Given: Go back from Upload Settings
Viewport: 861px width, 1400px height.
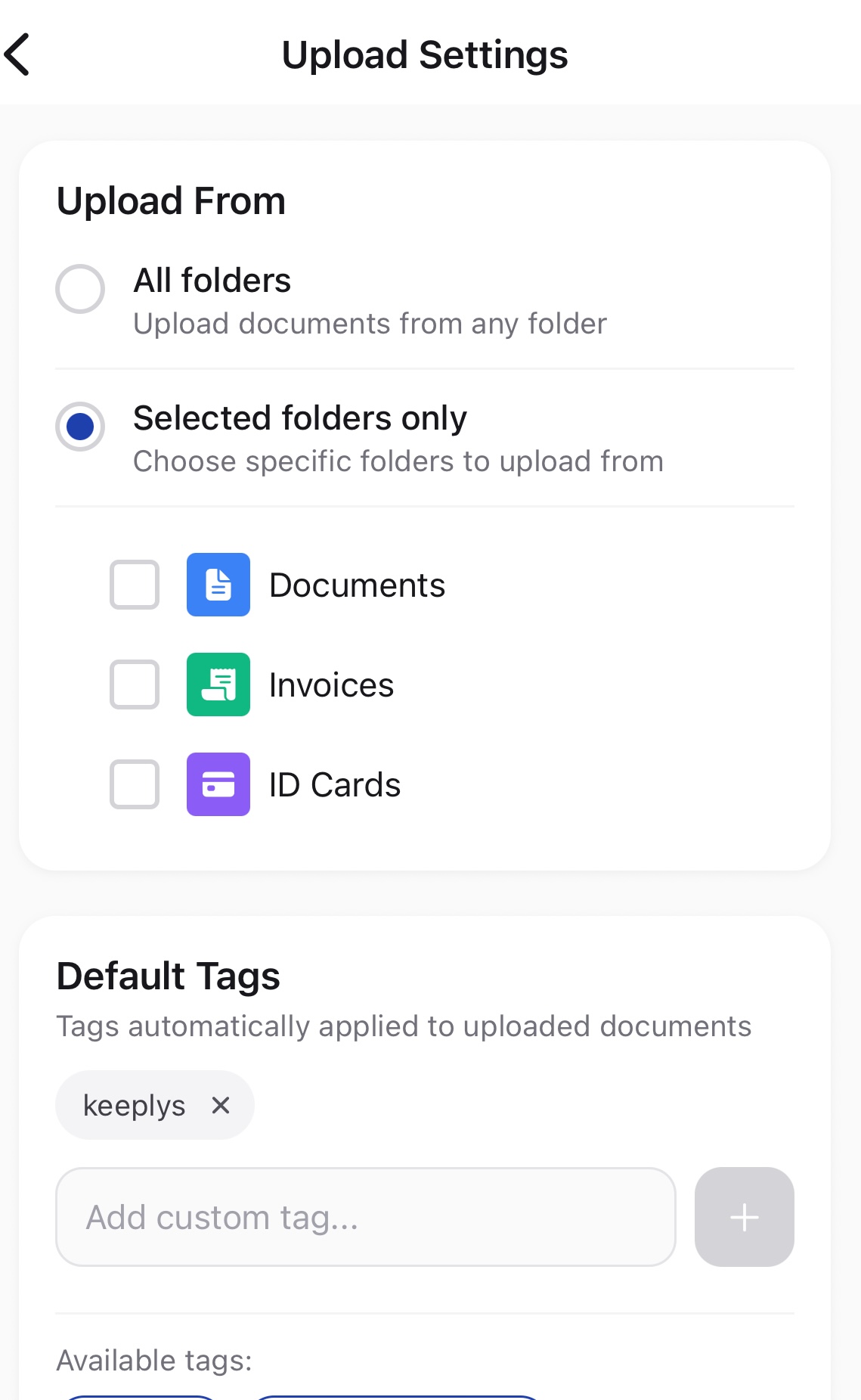Looking at the screenshot, I should pos(18,54).
